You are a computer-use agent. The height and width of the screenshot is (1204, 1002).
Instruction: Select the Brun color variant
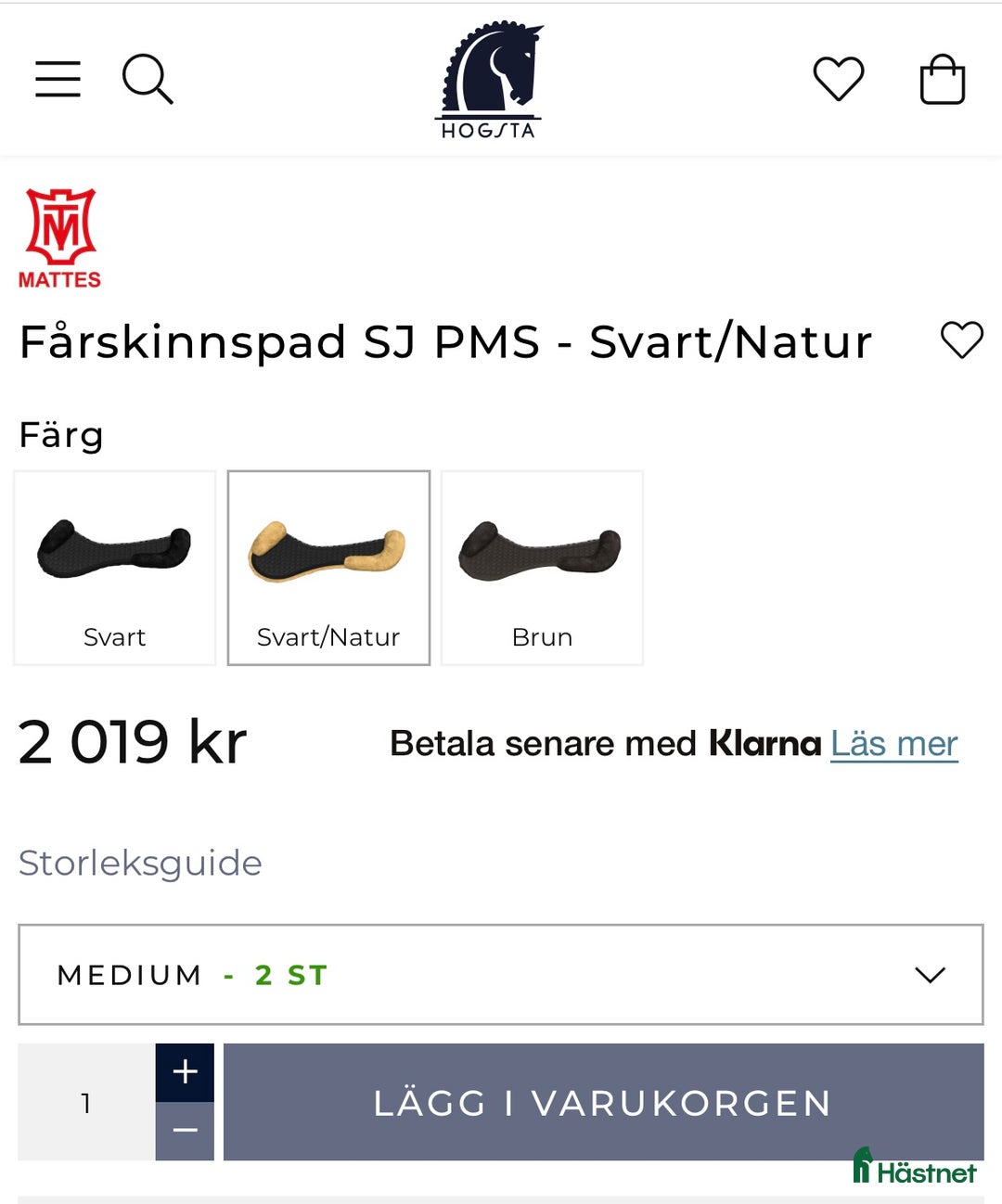tap(542, 566)
